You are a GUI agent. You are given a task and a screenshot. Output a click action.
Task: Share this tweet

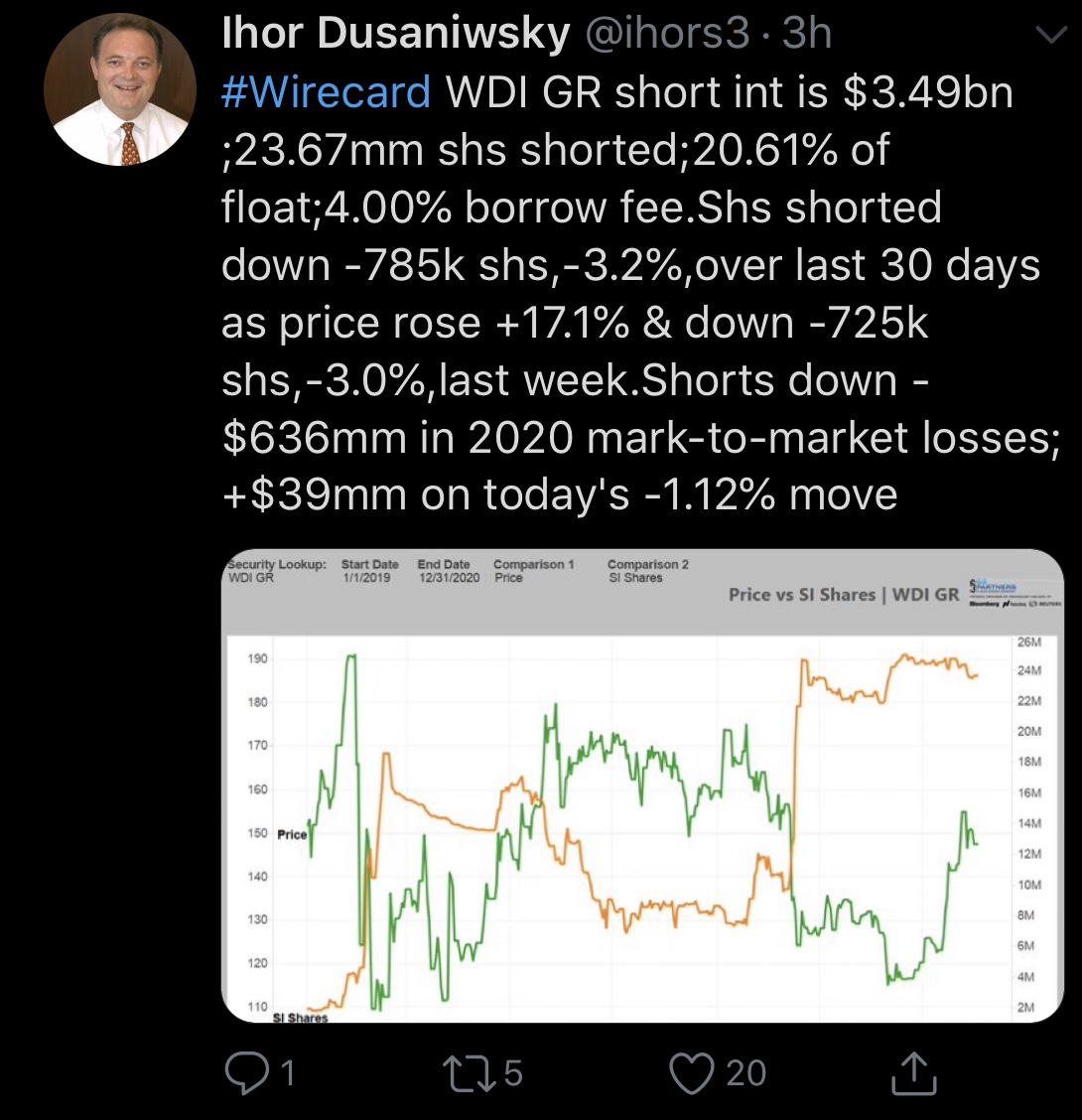pos(914,1071)
